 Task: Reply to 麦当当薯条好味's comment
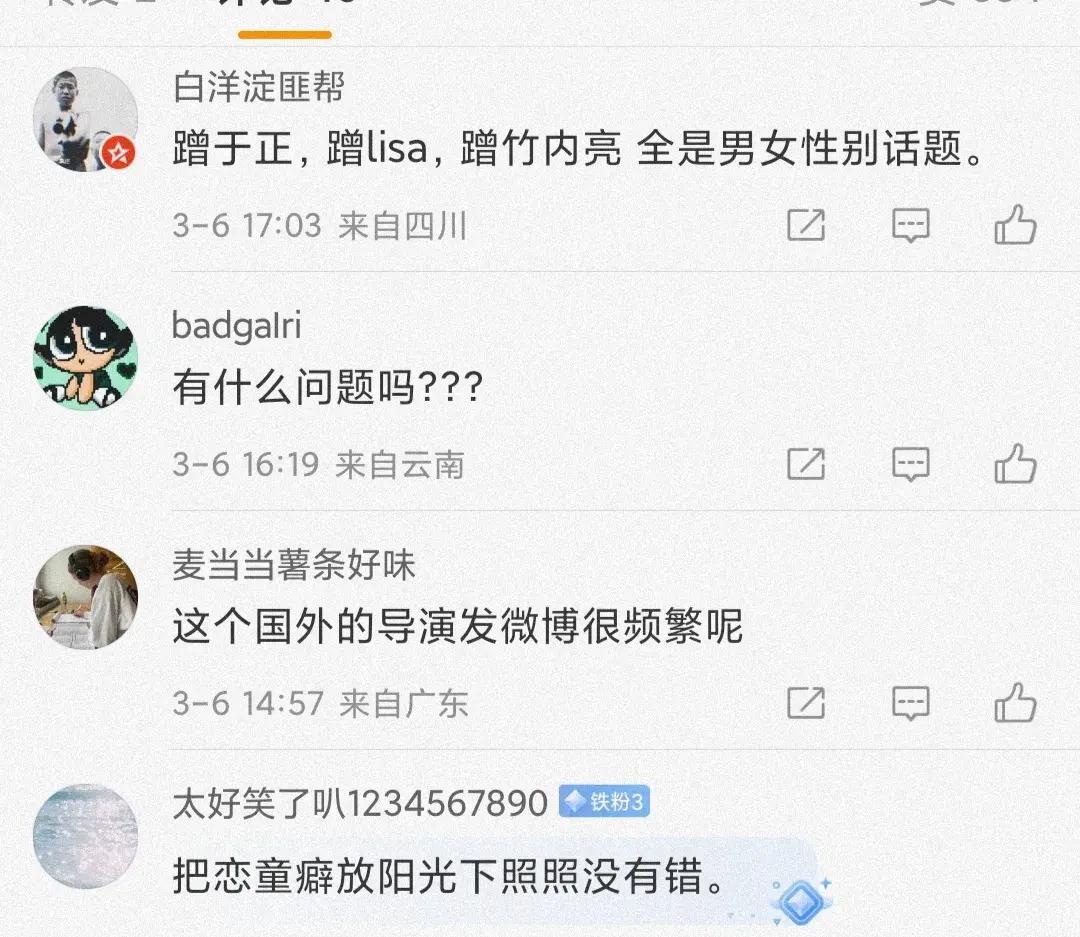pos(910,703)
